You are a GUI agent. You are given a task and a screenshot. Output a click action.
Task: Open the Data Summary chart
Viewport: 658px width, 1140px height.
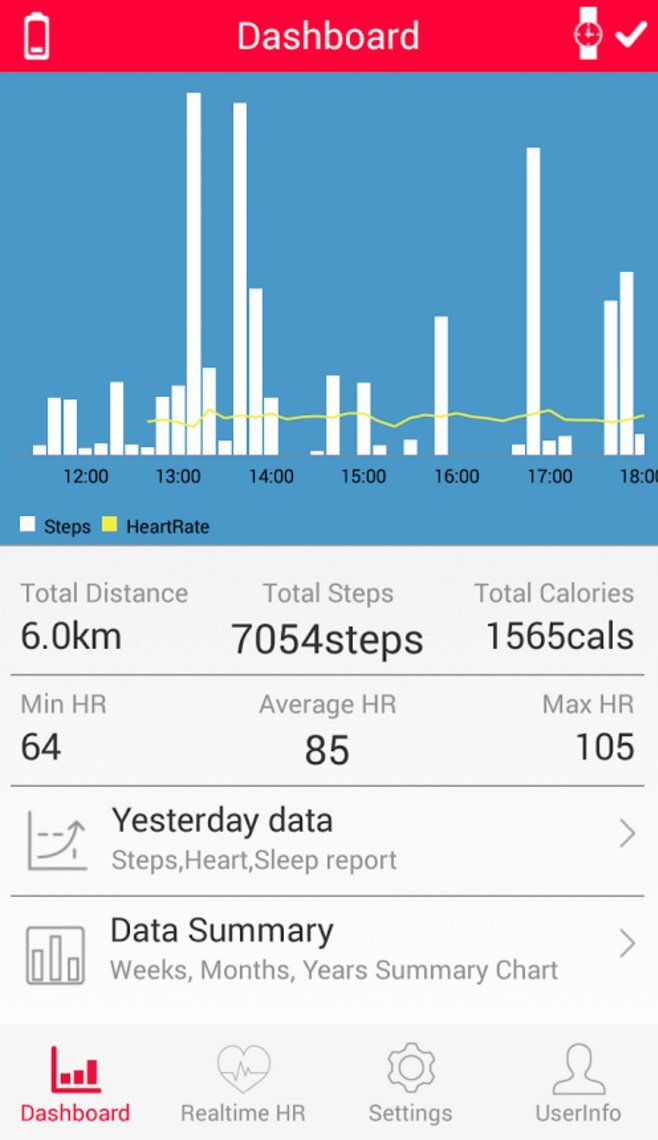pyautogui.click(x=328, y=950)
